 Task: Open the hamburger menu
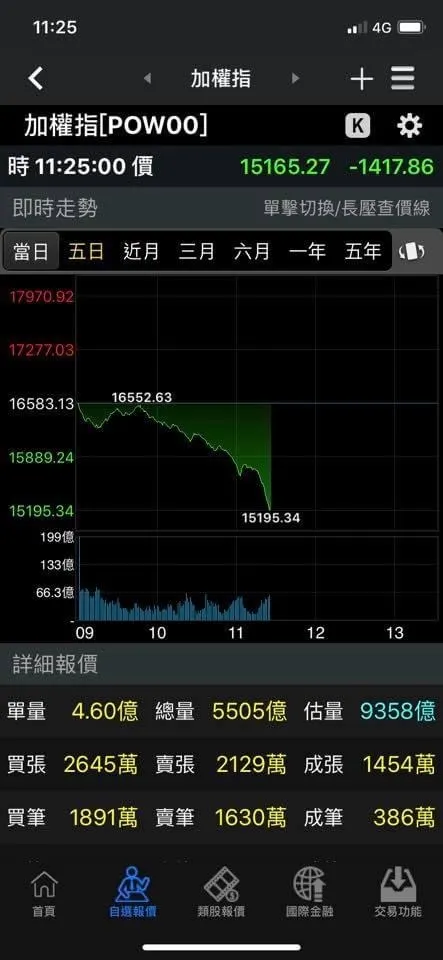(x=403, y=79)
